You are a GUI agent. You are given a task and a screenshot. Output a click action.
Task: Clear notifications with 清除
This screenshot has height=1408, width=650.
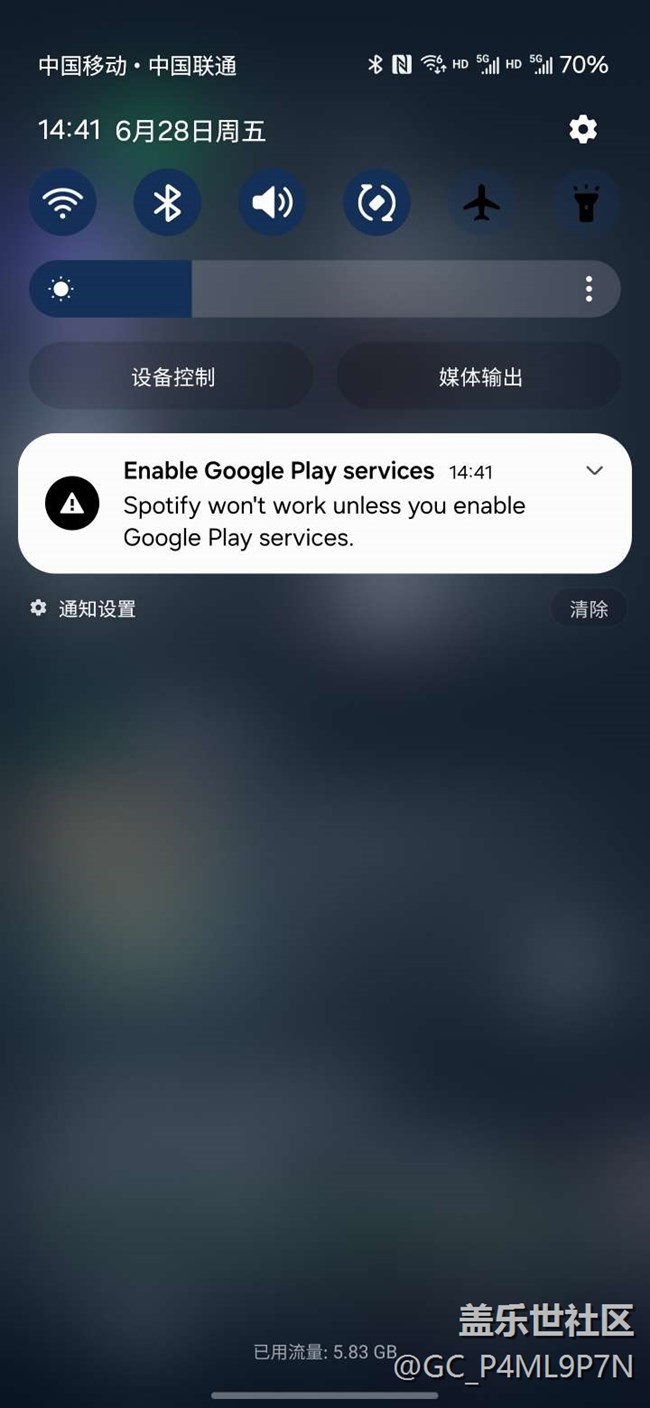pos(588,609)
